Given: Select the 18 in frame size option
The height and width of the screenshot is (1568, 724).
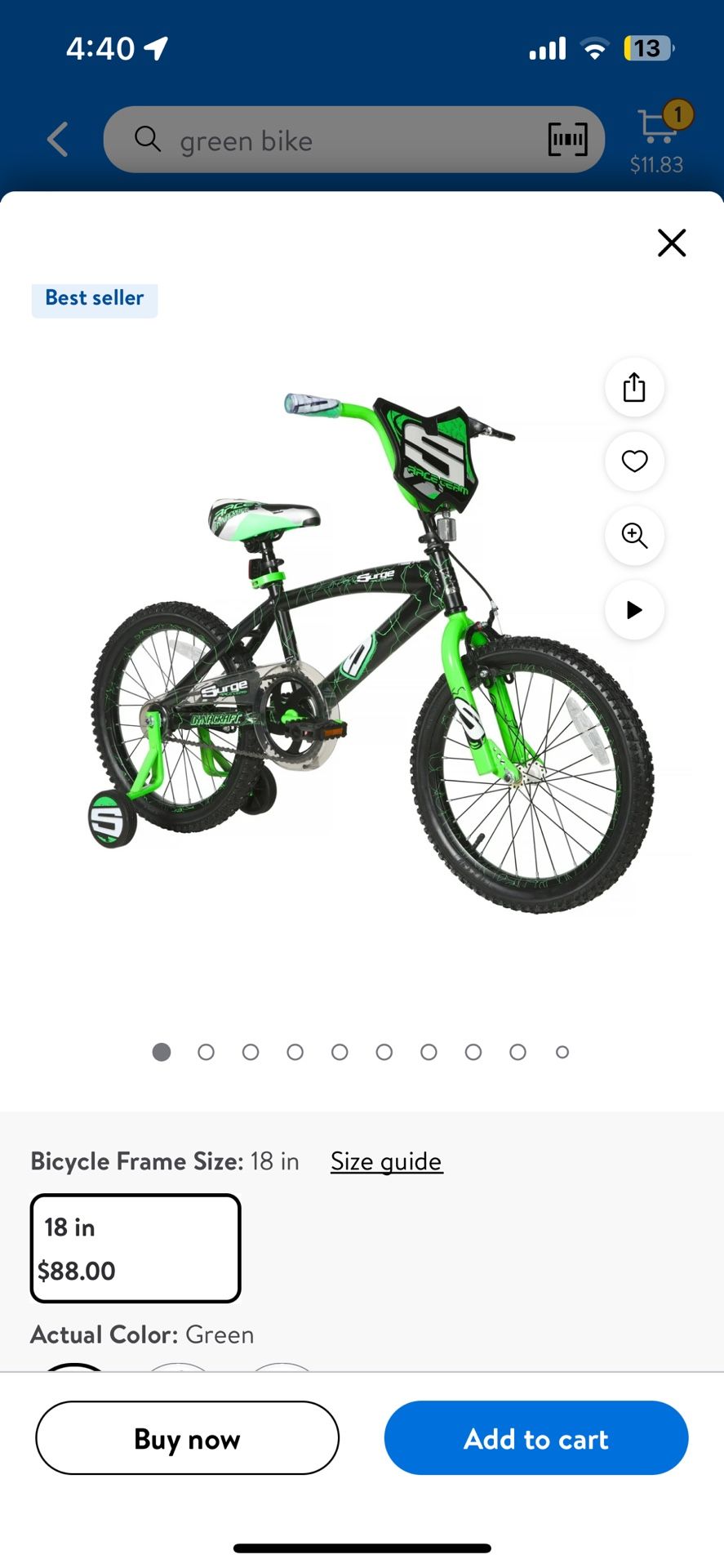Looking at the screenshot, I should click(x=135, y=1248).
